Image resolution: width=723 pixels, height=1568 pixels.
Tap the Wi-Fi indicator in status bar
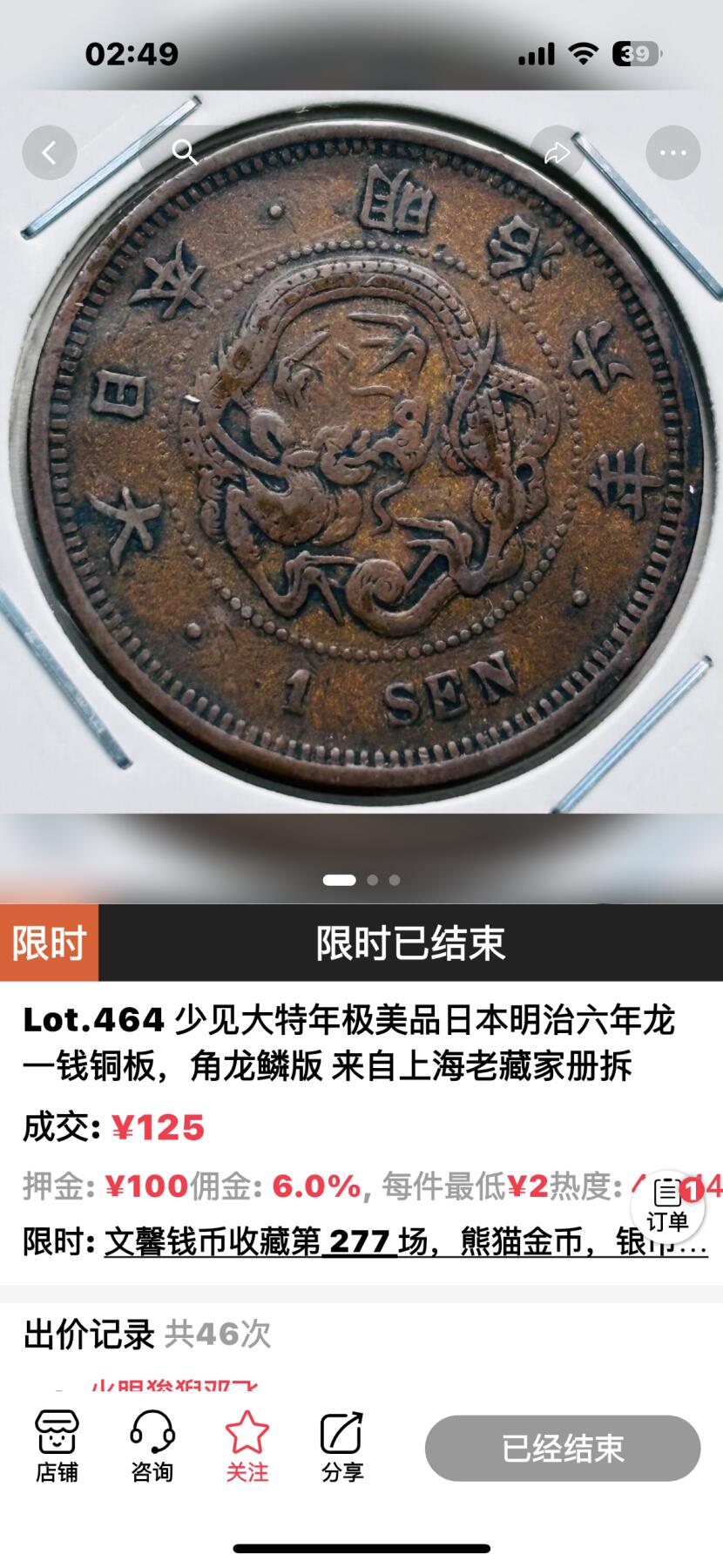pos(584,52)
